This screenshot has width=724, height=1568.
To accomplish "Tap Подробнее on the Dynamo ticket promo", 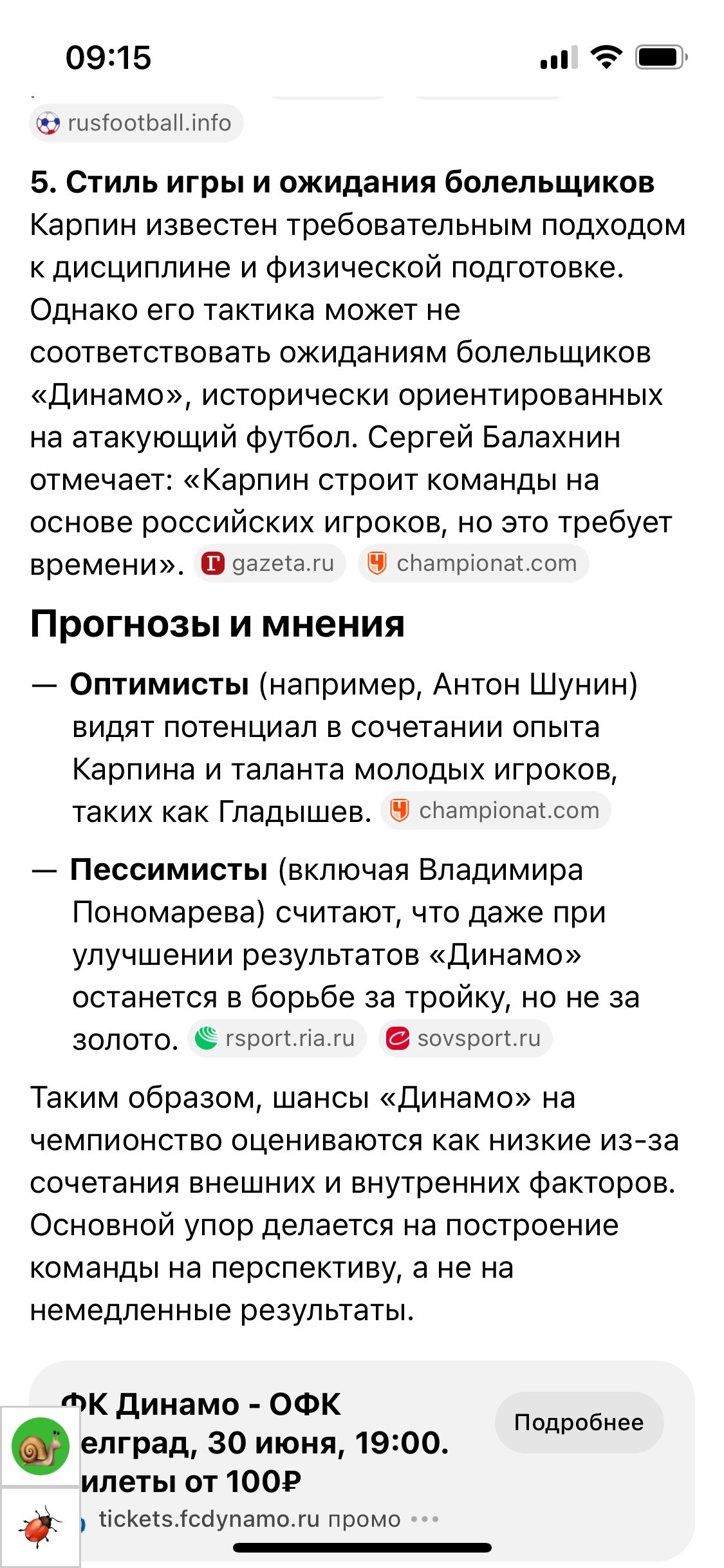I will (579, 1423).
